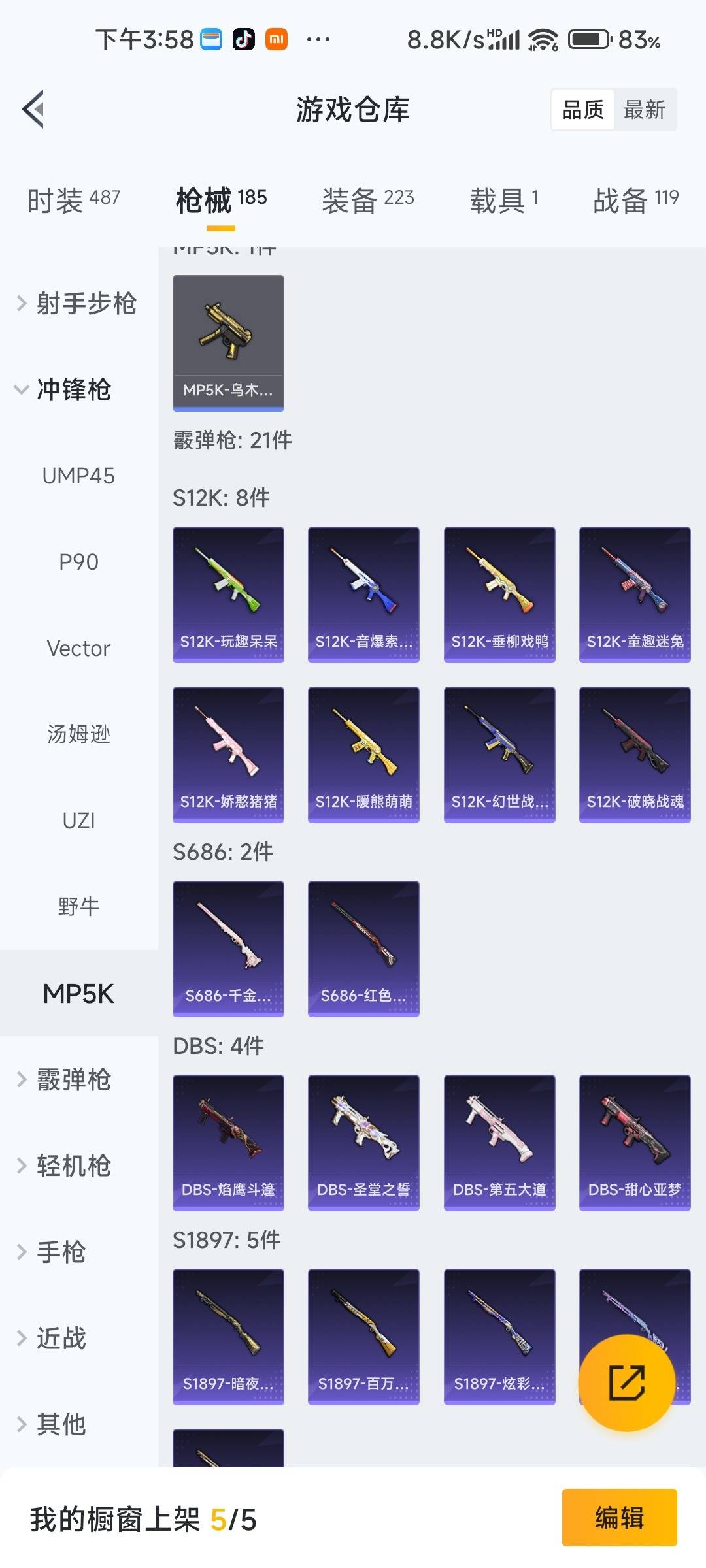Viewport: 706px width, 1568px height.
Task: Select UMP45 in the sidebar
Action: pyautogui.click(x=78, y=476)
